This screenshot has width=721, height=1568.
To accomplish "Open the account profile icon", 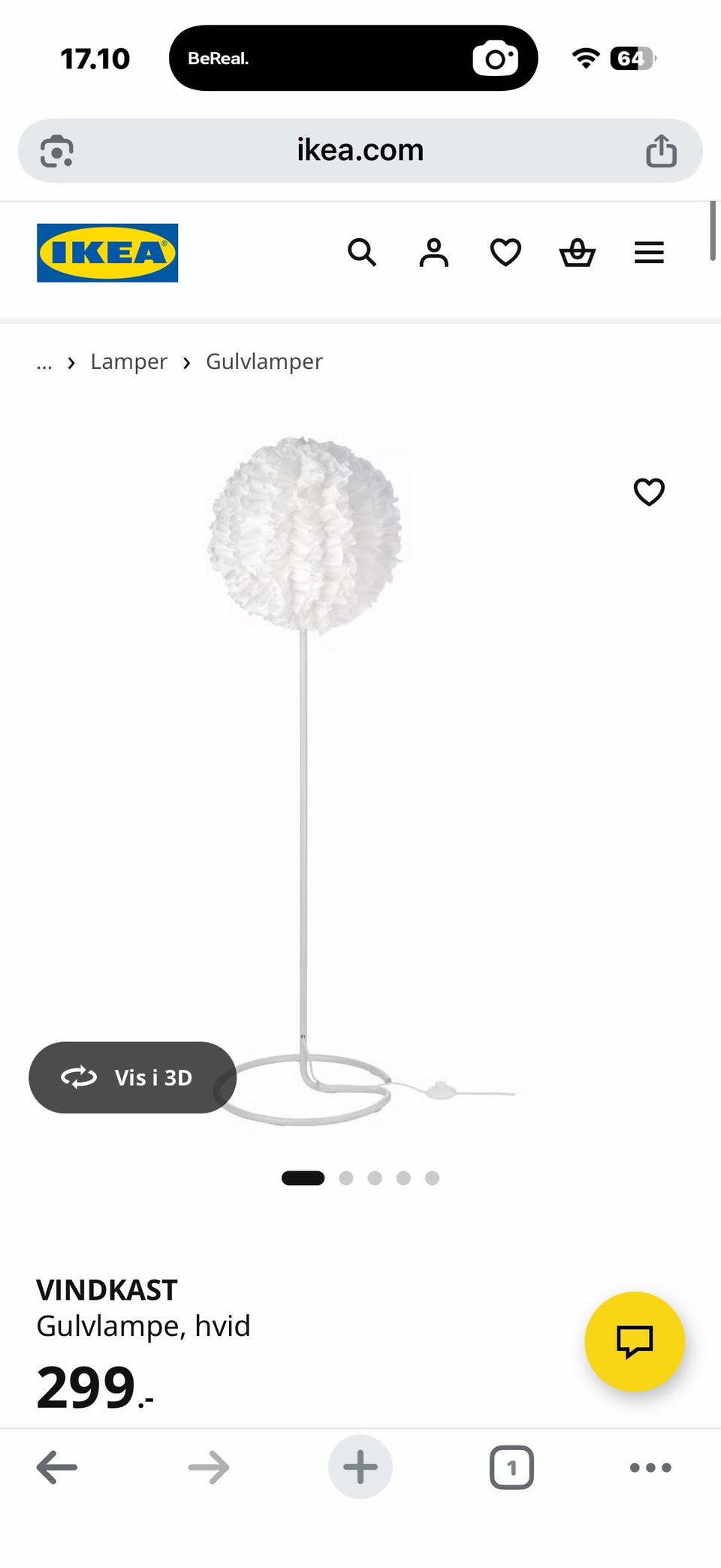I will pos(433,252).
